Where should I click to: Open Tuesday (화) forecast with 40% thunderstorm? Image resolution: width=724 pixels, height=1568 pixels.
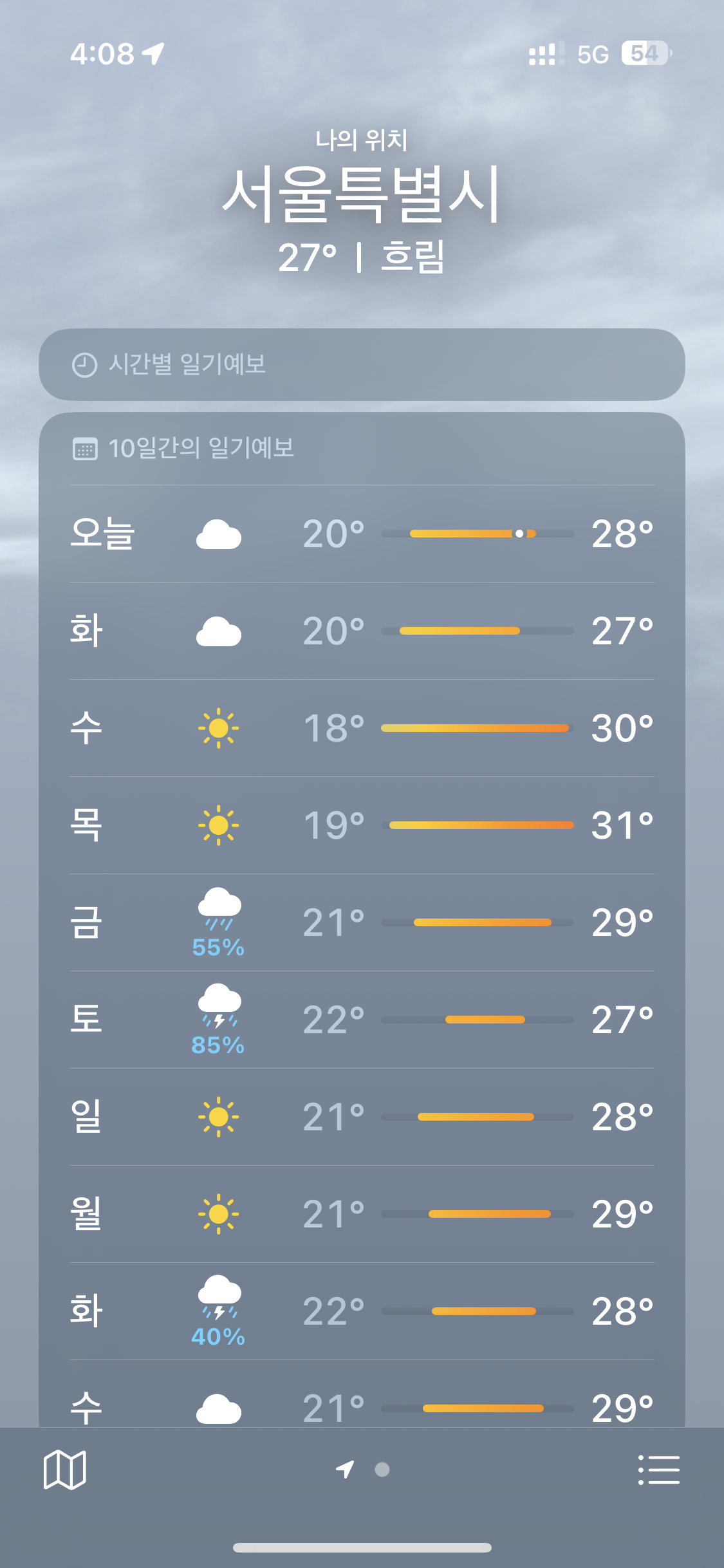pos(362,1311)
